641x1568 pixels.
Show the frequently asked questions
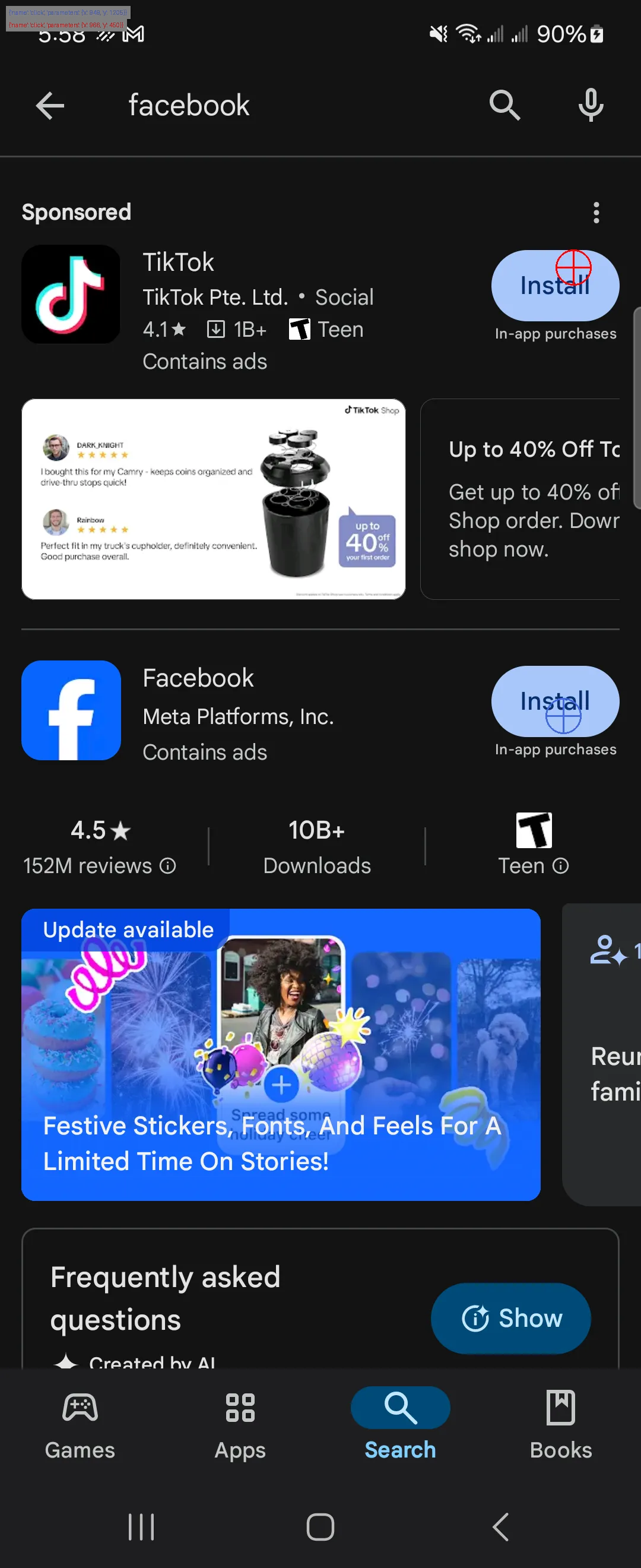pos(510,1318)
